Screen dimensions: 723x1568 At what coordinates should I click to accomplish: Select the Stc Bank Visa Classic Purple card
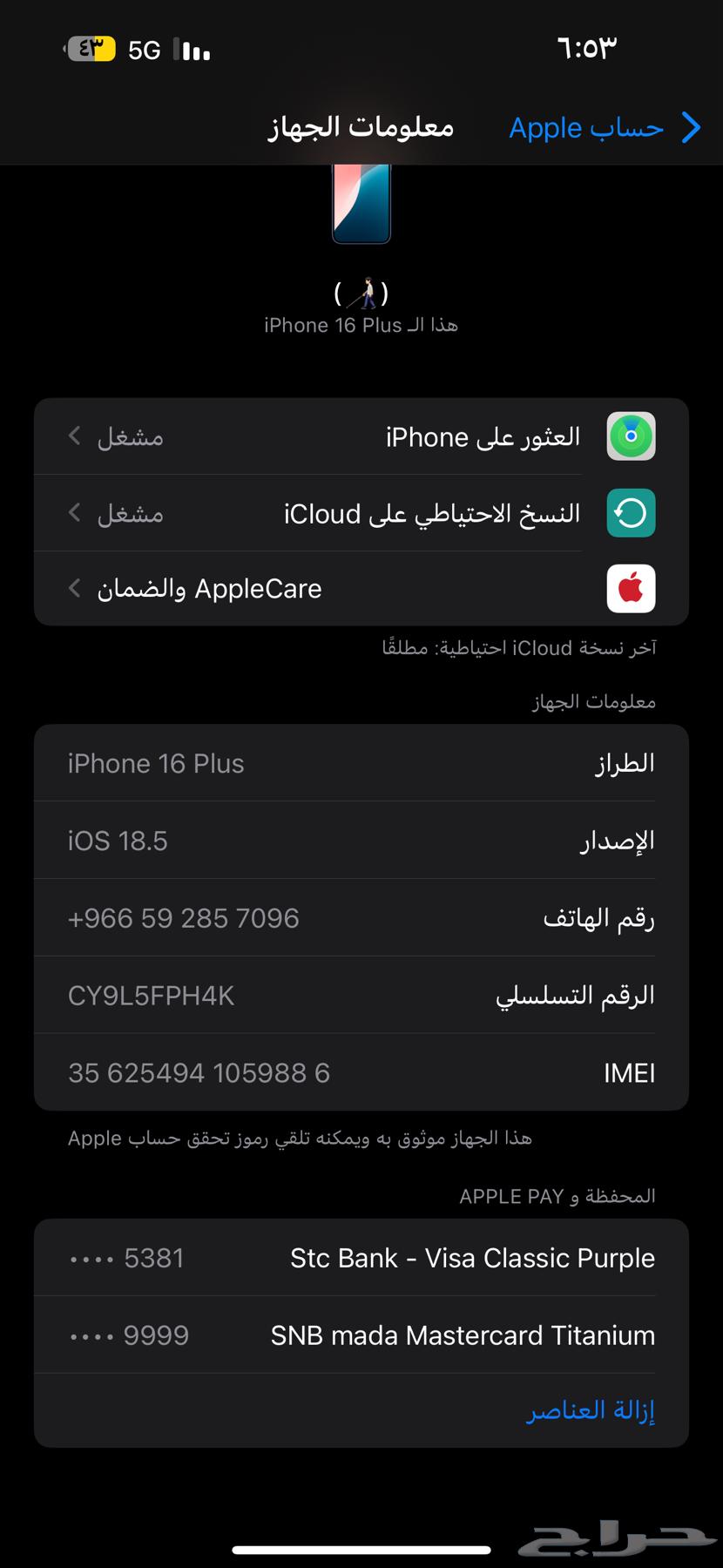click(x=361, y=1257)
